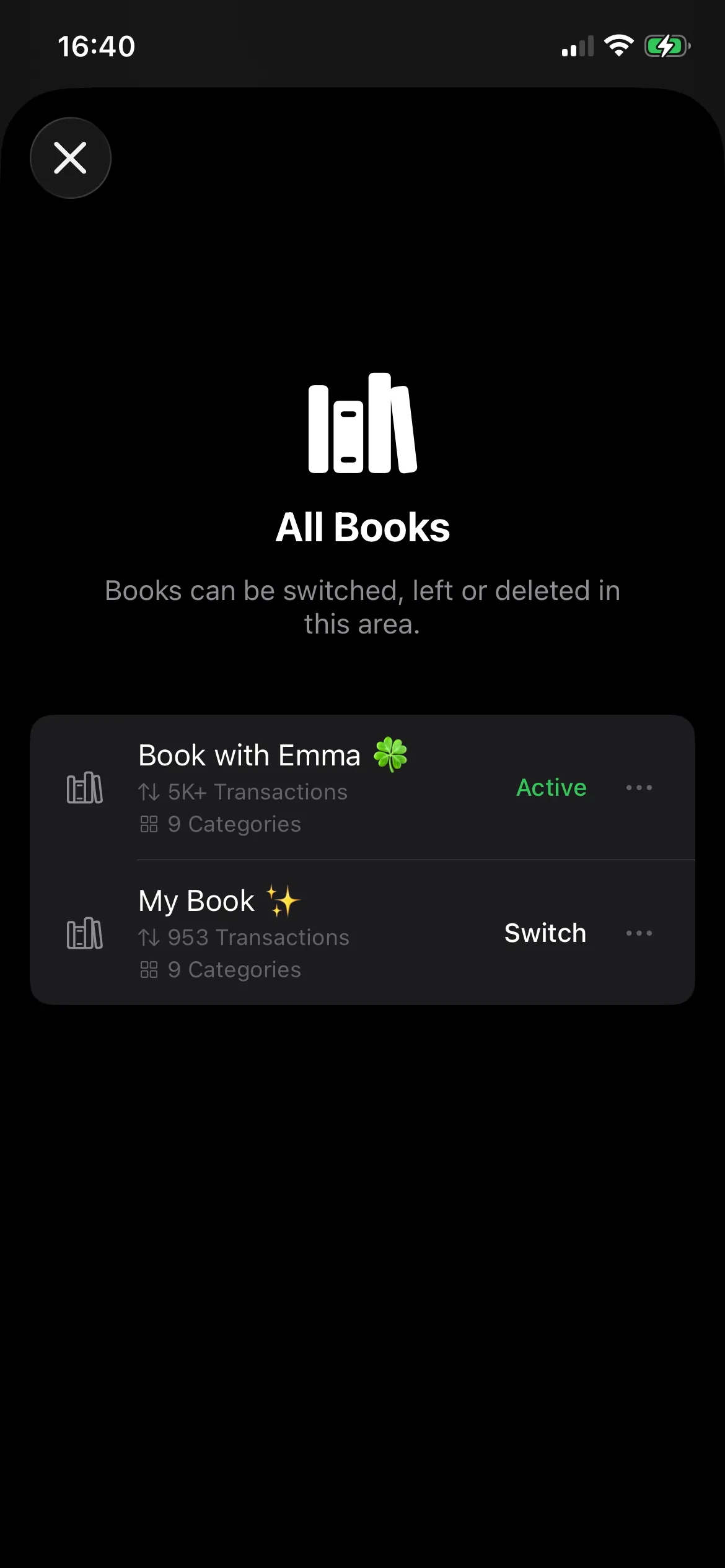Click the transactions arrows icon under Book with Emma
The image size is (725, 1568).
pyautogui.click(x=150, y=792)
